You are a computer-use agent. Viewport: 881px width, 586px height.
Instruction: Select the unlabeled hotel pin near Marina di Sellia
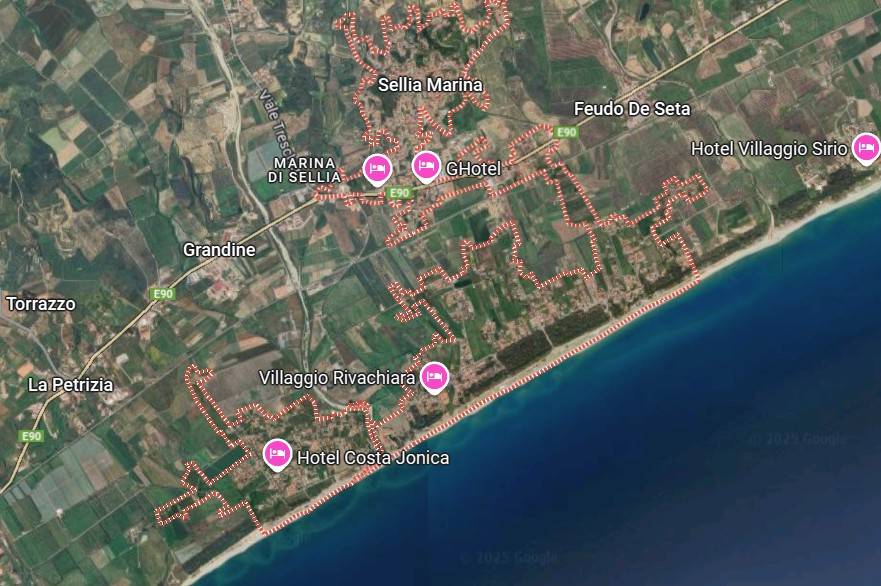376,168
